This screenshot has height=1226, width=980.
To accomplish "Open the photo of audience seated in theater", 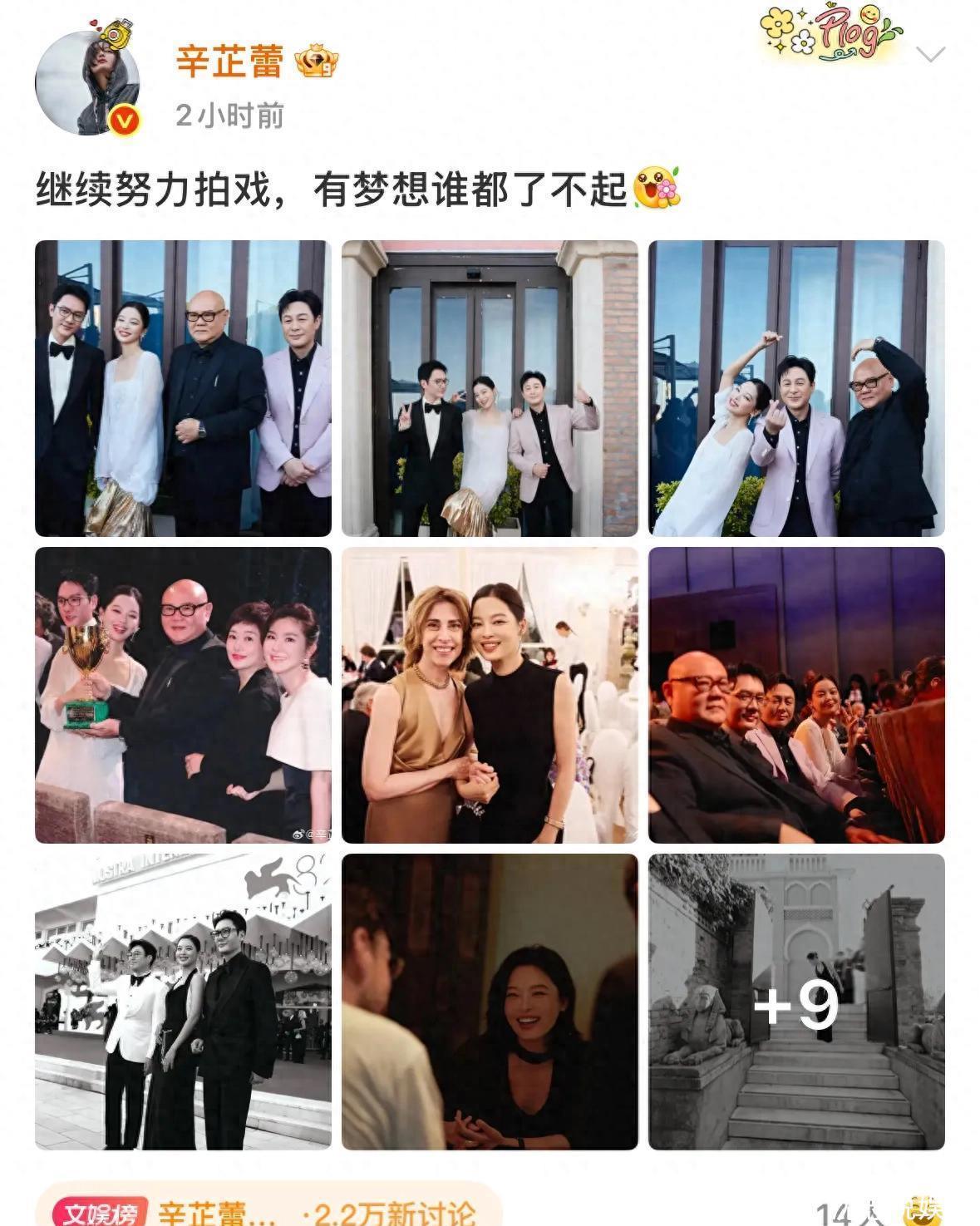I will point(796,695).
